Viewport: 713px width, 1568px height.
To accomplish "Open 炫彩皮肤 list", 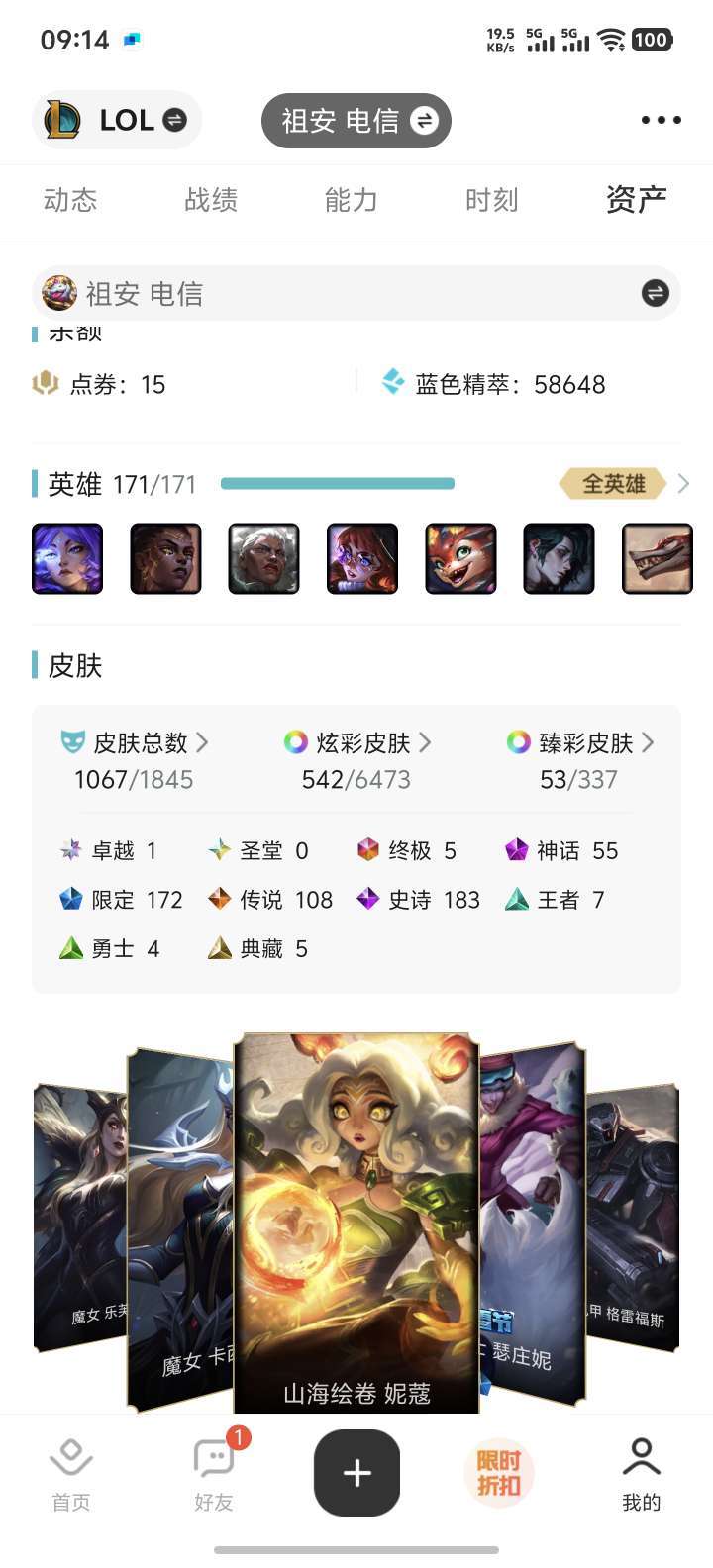I will (x=357, y=742).
